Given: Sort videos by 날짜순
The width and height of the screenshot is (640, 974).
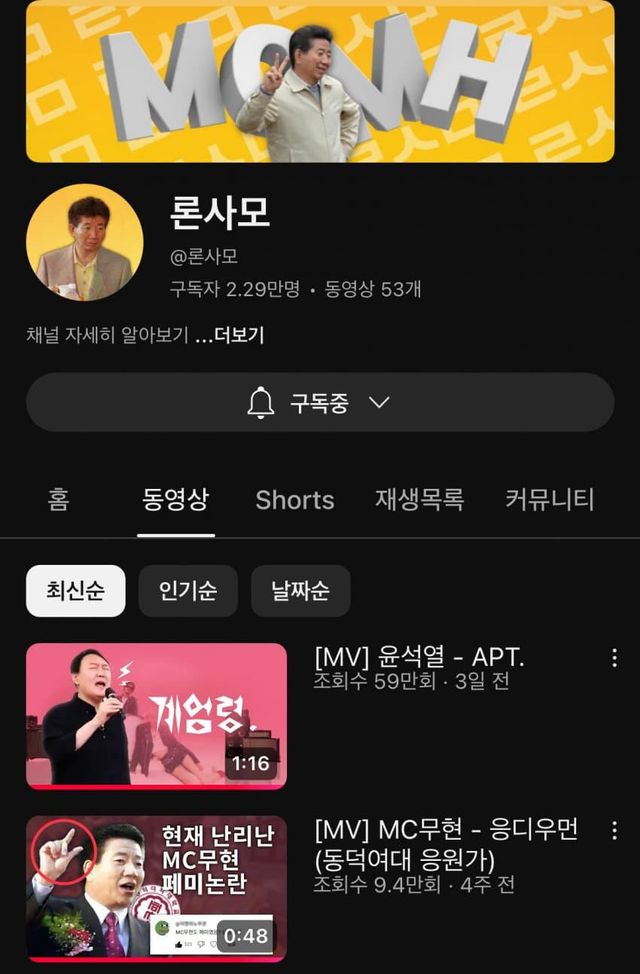Looking at the screenshot, I should (301, 591).
